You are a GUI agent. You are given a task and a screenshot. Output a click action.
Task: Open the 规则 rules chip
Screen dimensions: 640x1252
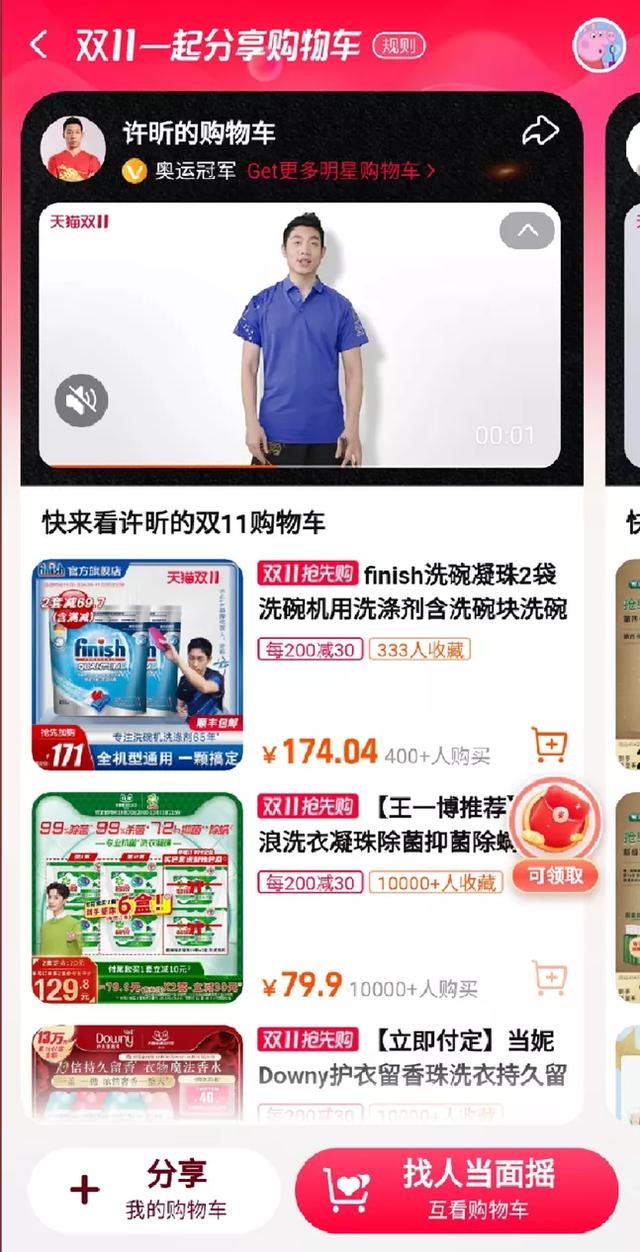tap(399, 46)
